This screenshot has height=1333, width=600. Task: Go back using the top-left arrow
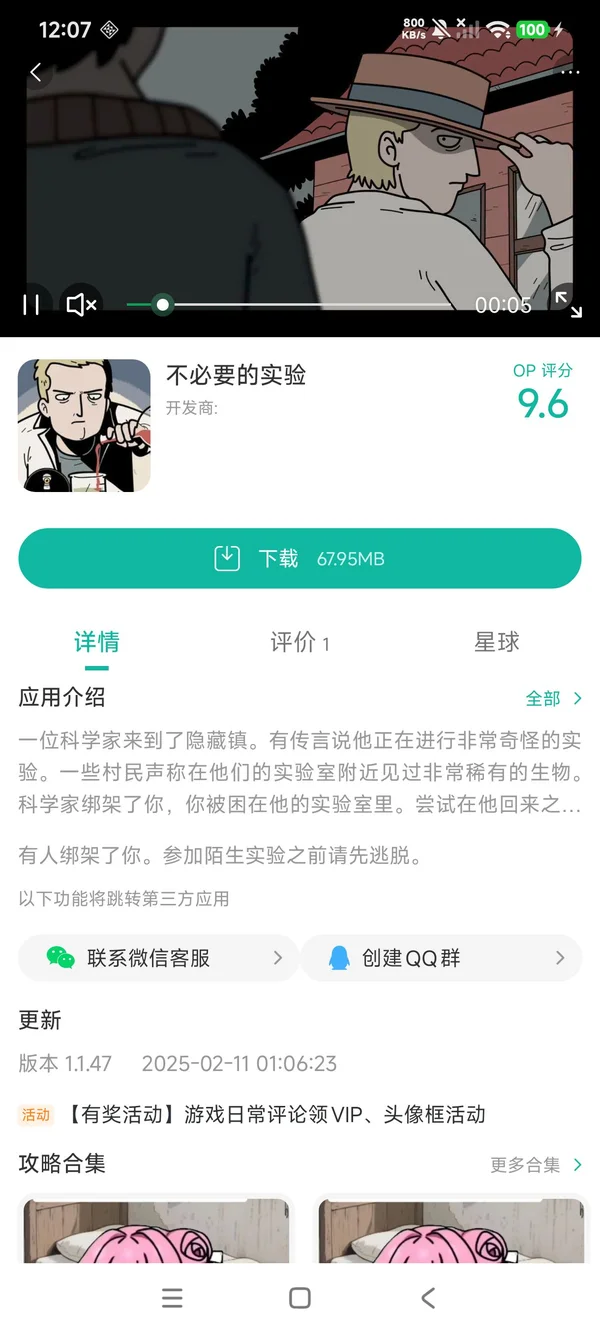[x=36, y=72]
